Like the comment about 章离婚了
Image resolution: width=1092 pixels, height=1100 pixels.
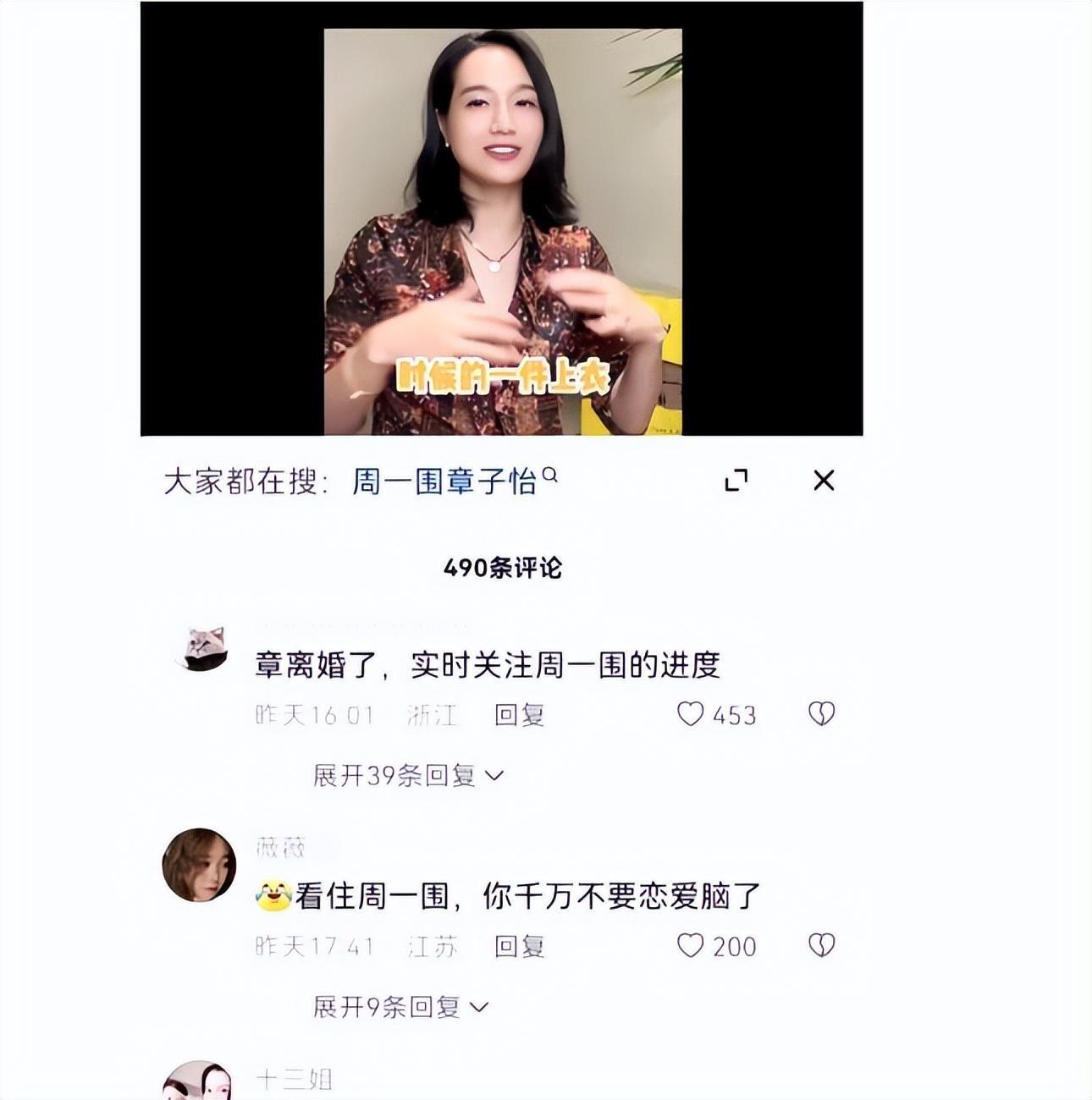tap(691, 714)
